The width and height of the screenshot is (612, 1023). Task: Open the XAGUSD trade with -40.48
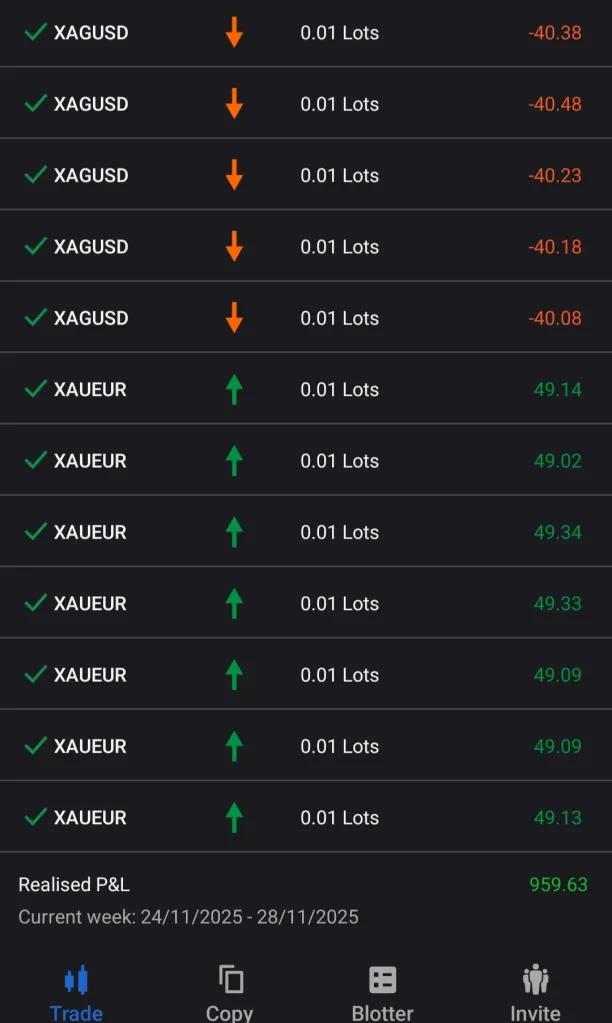coord(305,104)
